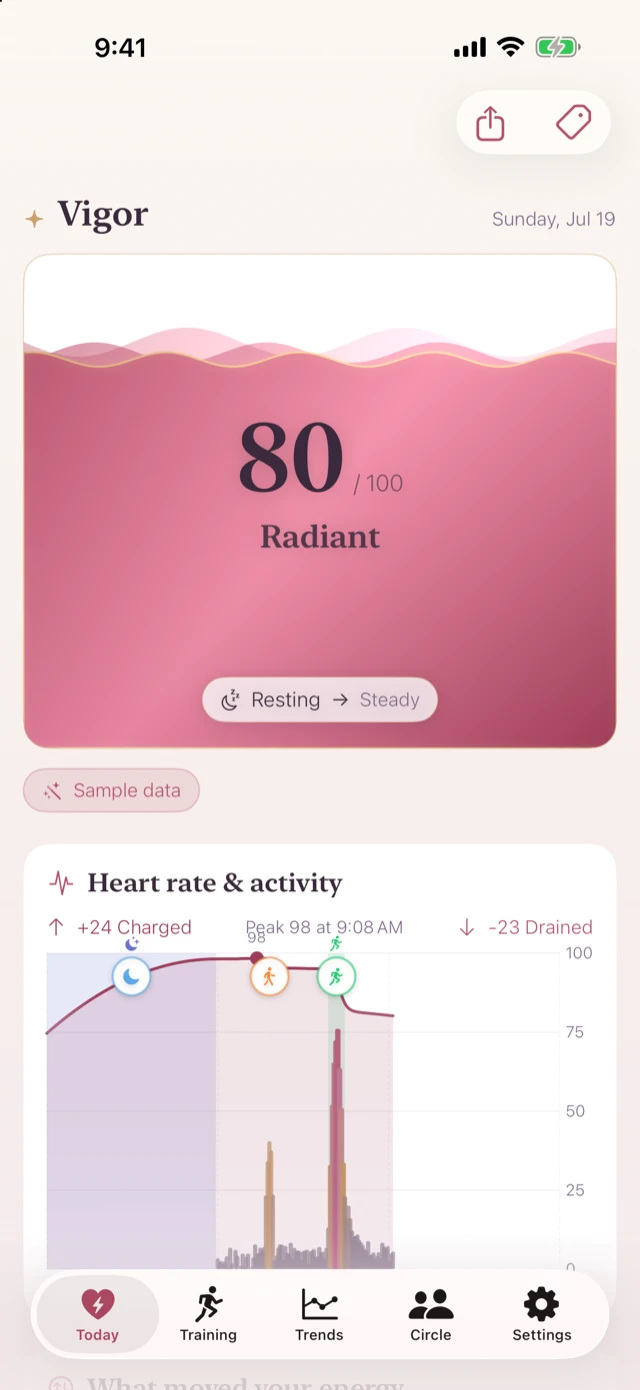The width and height of the screenshot is (640, 1390).
Task: Switch to the Today tab
Action: (97, 1314)
